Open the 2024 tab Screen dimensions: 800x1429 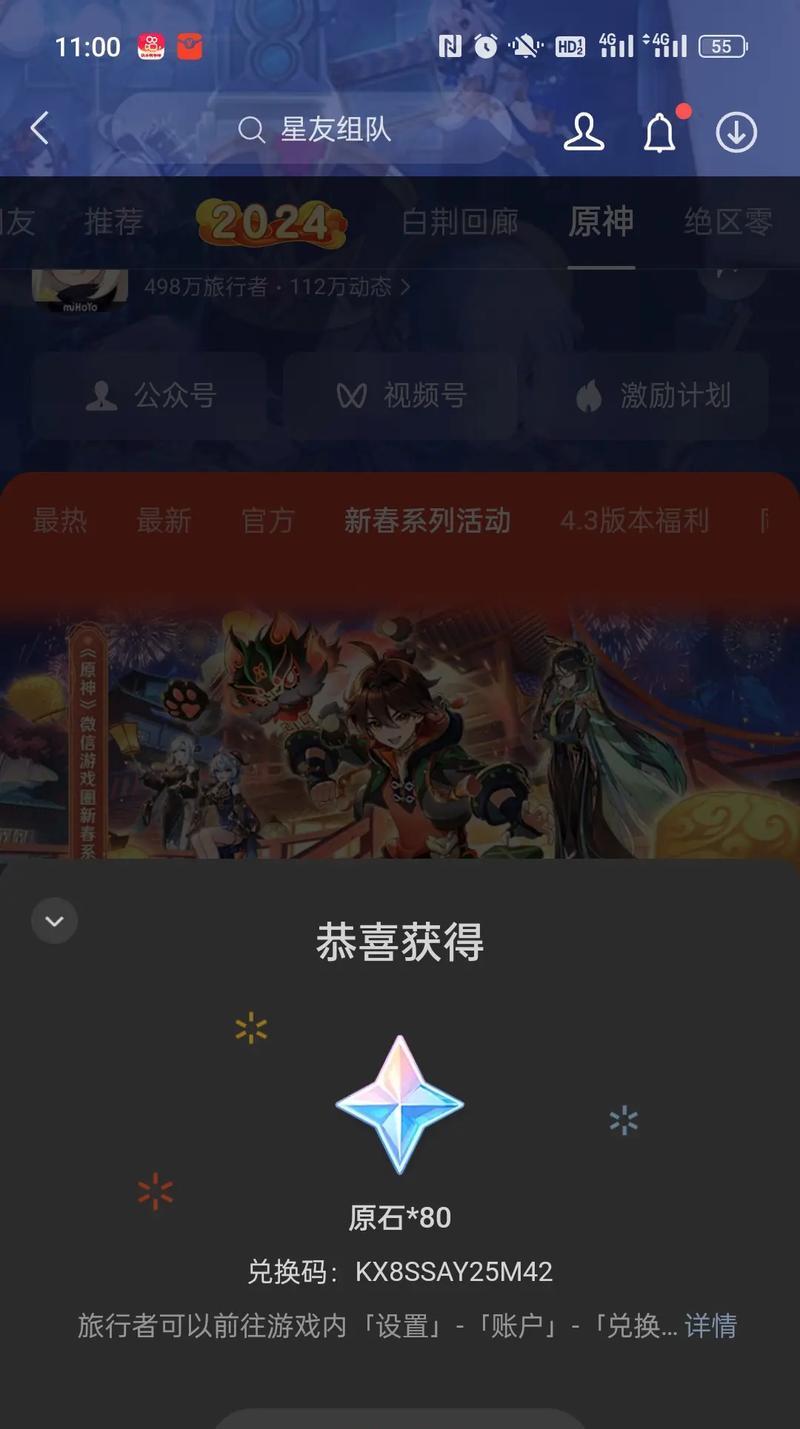click(270, 221)
